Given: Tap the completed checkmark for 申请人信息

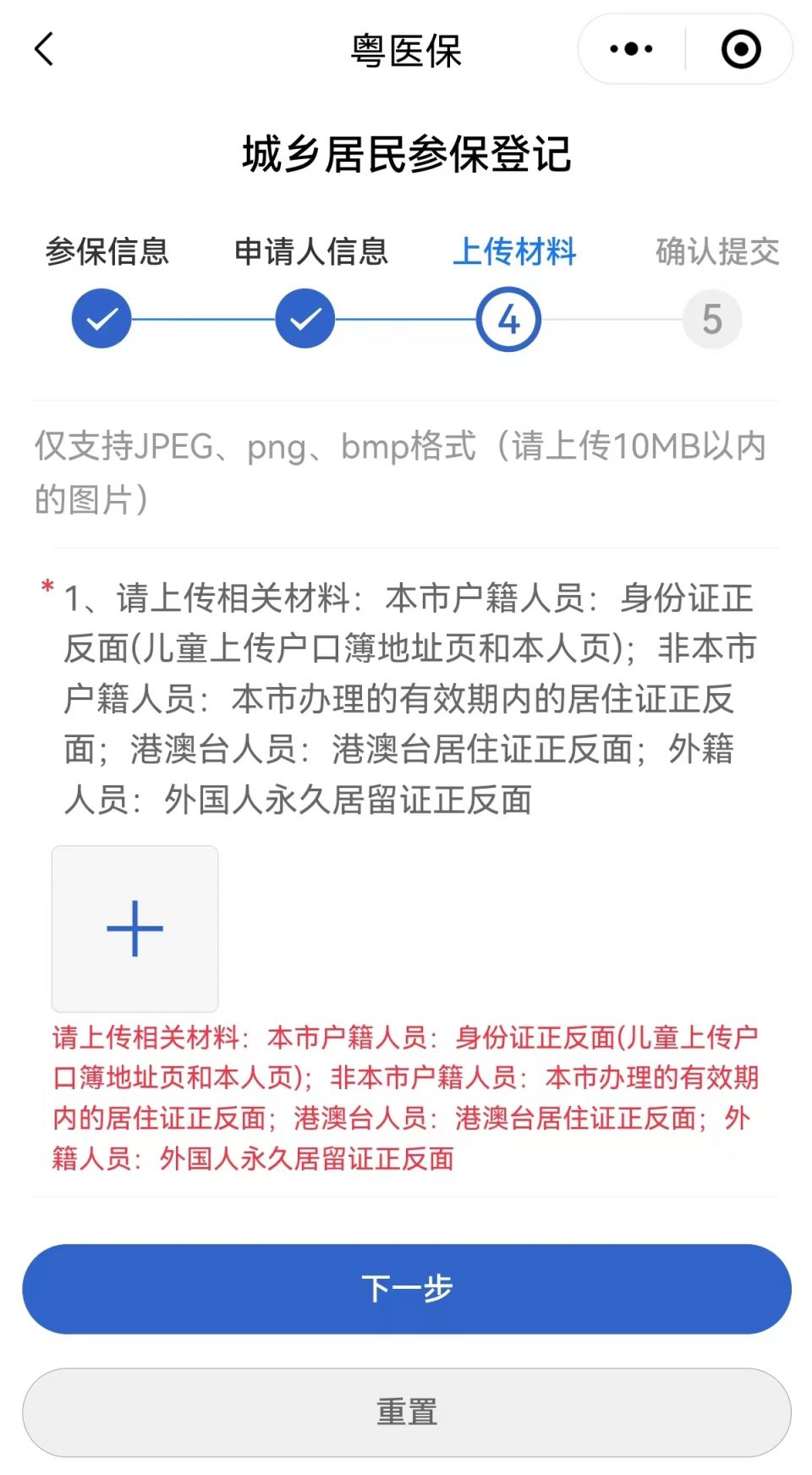Looking at the screenshot, I should point(305,318).
